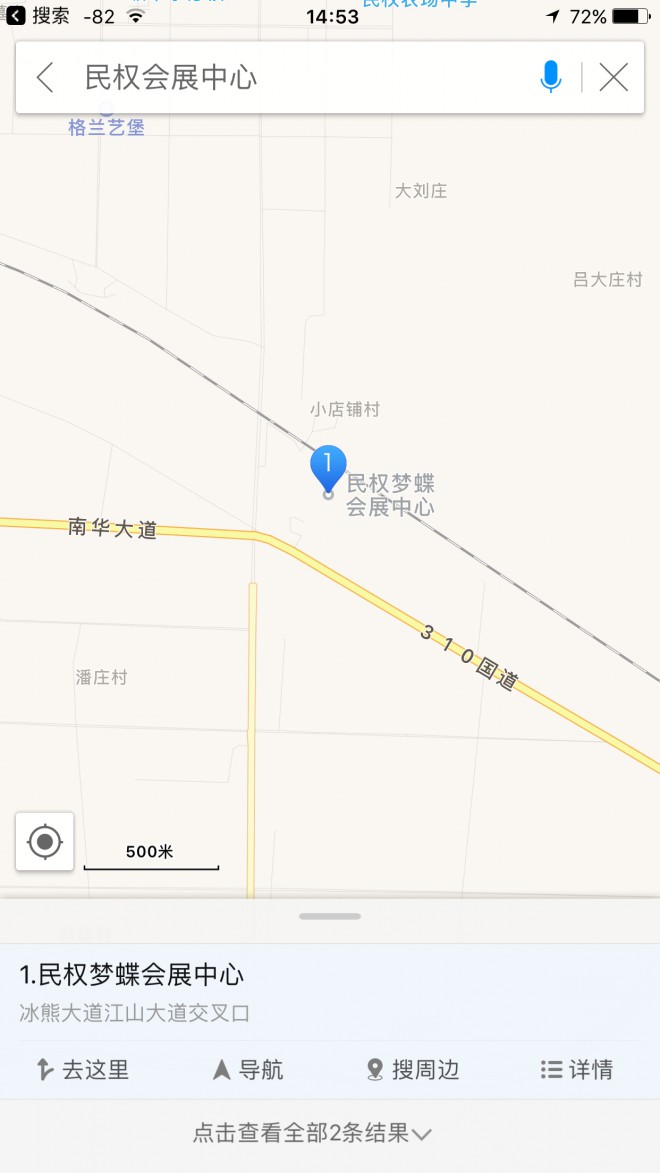Expand 点击查看全部2条结果 list
This screenshot has height=1173, width=660.
tap(312, 1133)
